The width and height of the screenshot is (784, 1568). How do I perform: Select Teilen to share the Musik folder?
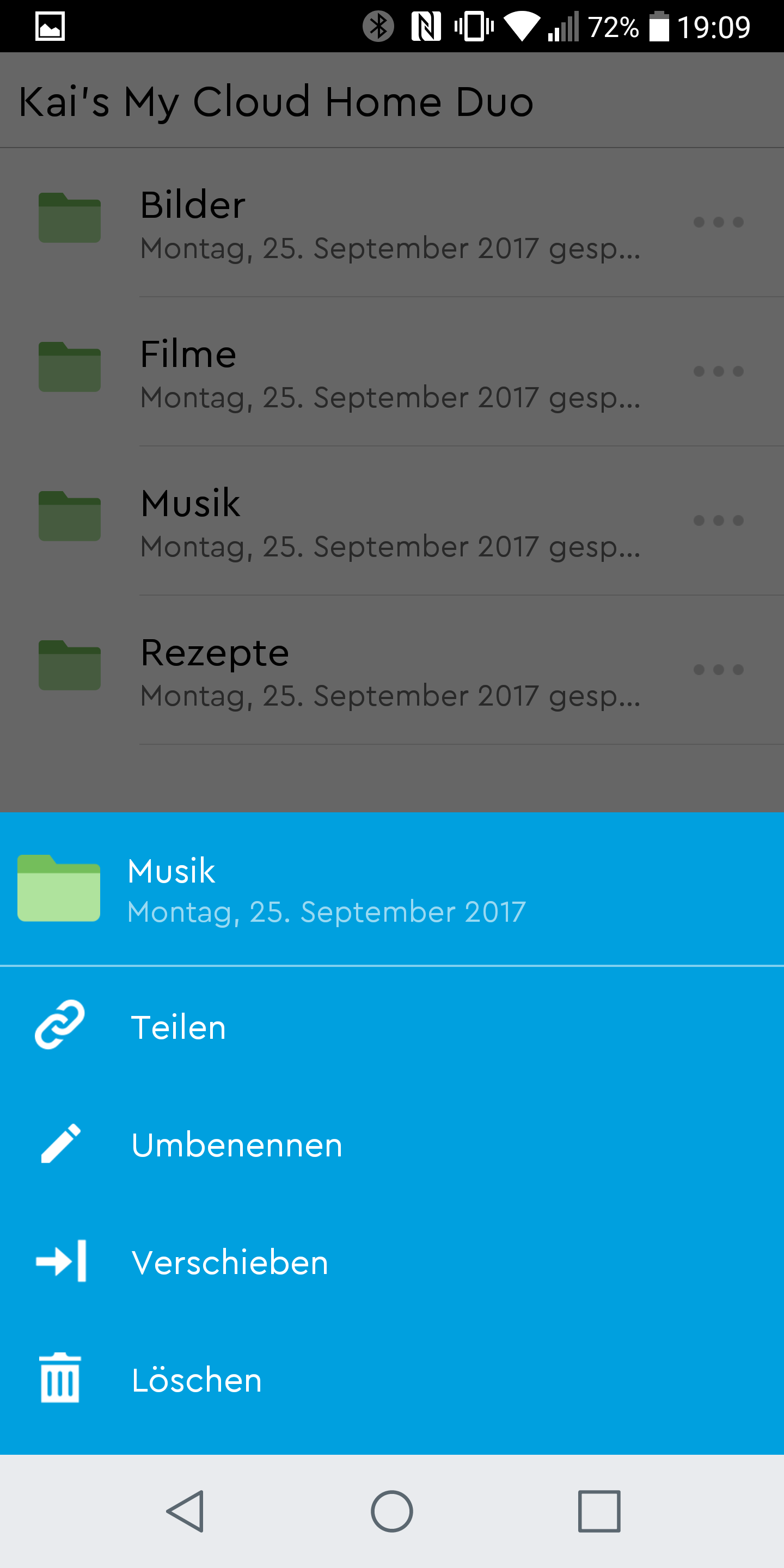coord(179,1028)
